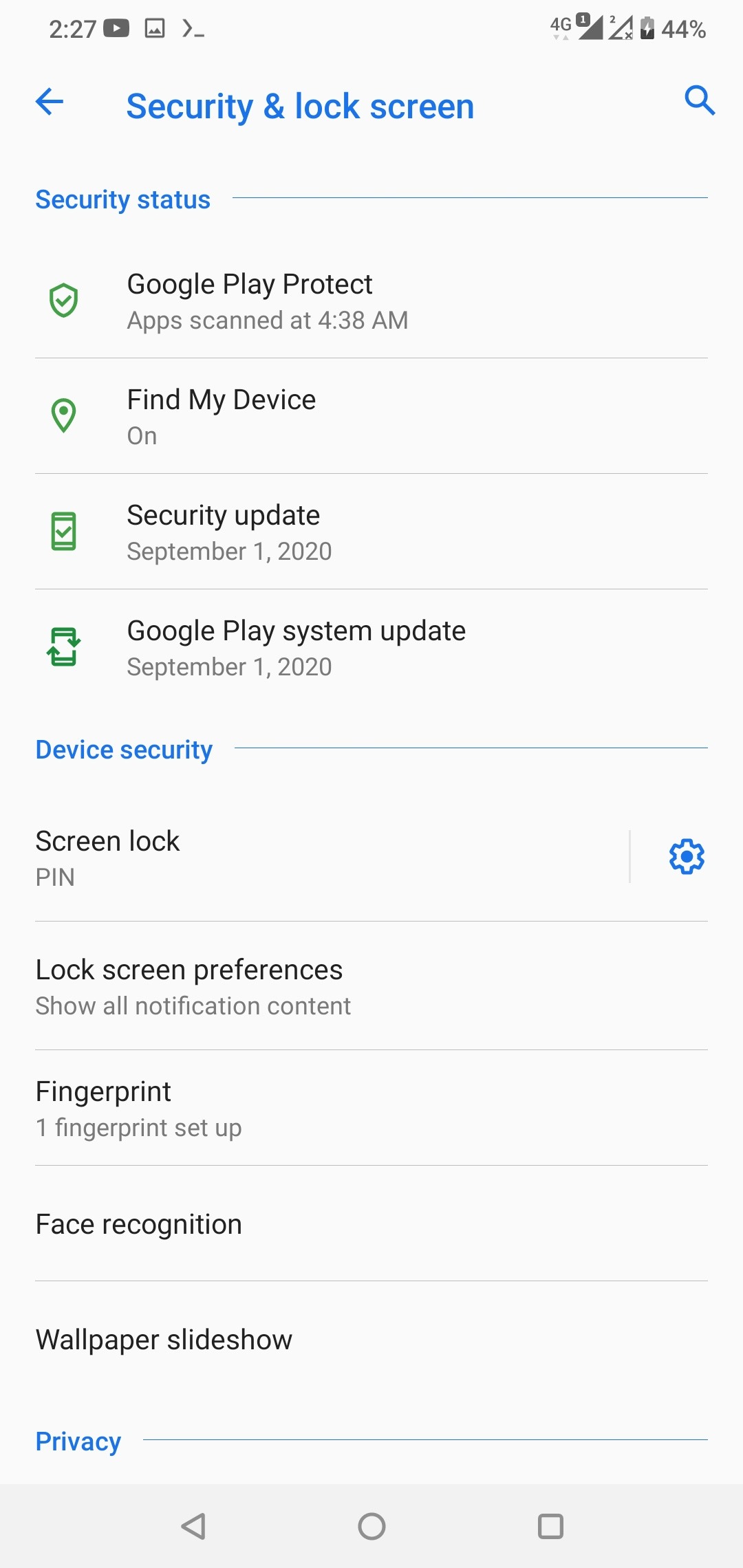The width and height of the screenshot is (743, 1568).
Task: Open settings search magnifier icon
Action: 699,101
